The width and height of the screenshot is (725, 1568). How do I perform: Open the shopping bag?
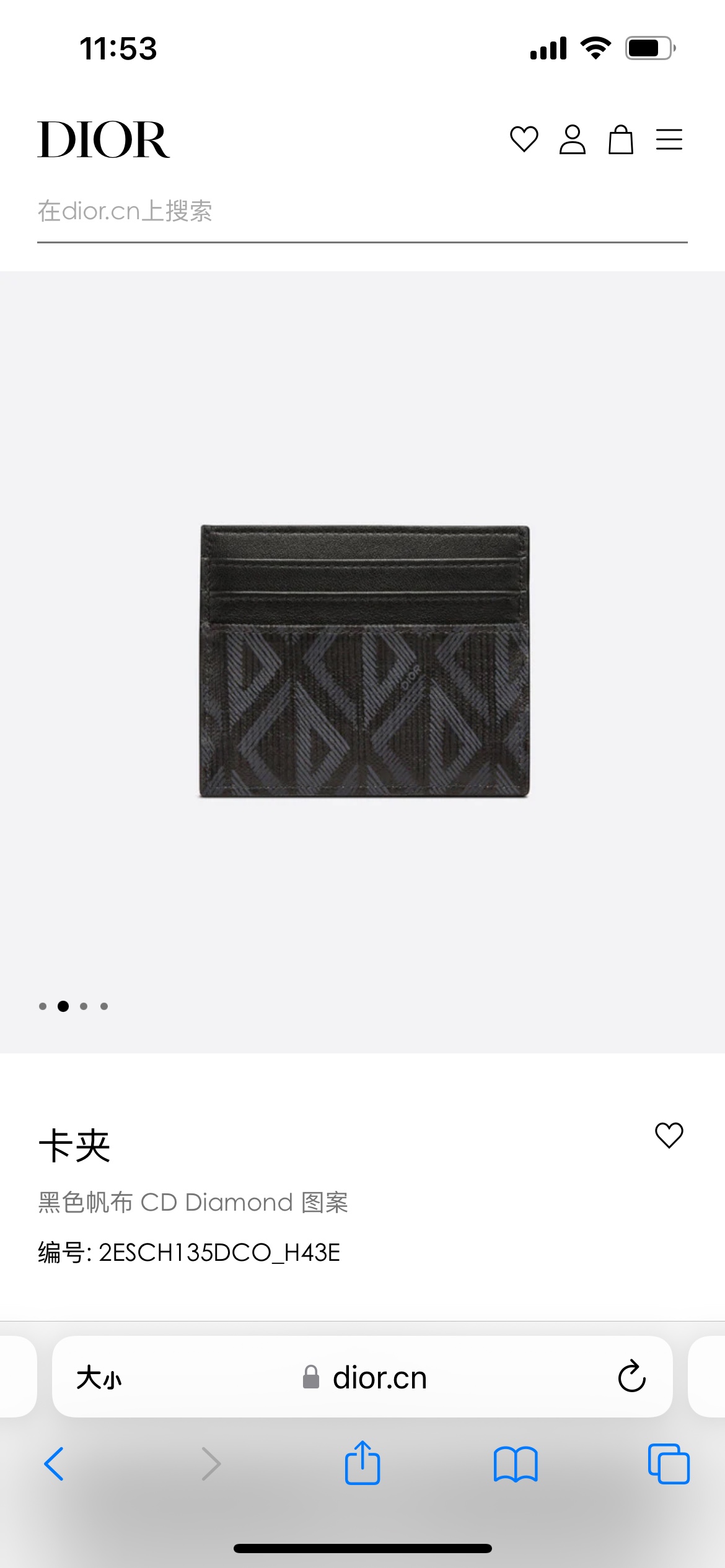620,139
